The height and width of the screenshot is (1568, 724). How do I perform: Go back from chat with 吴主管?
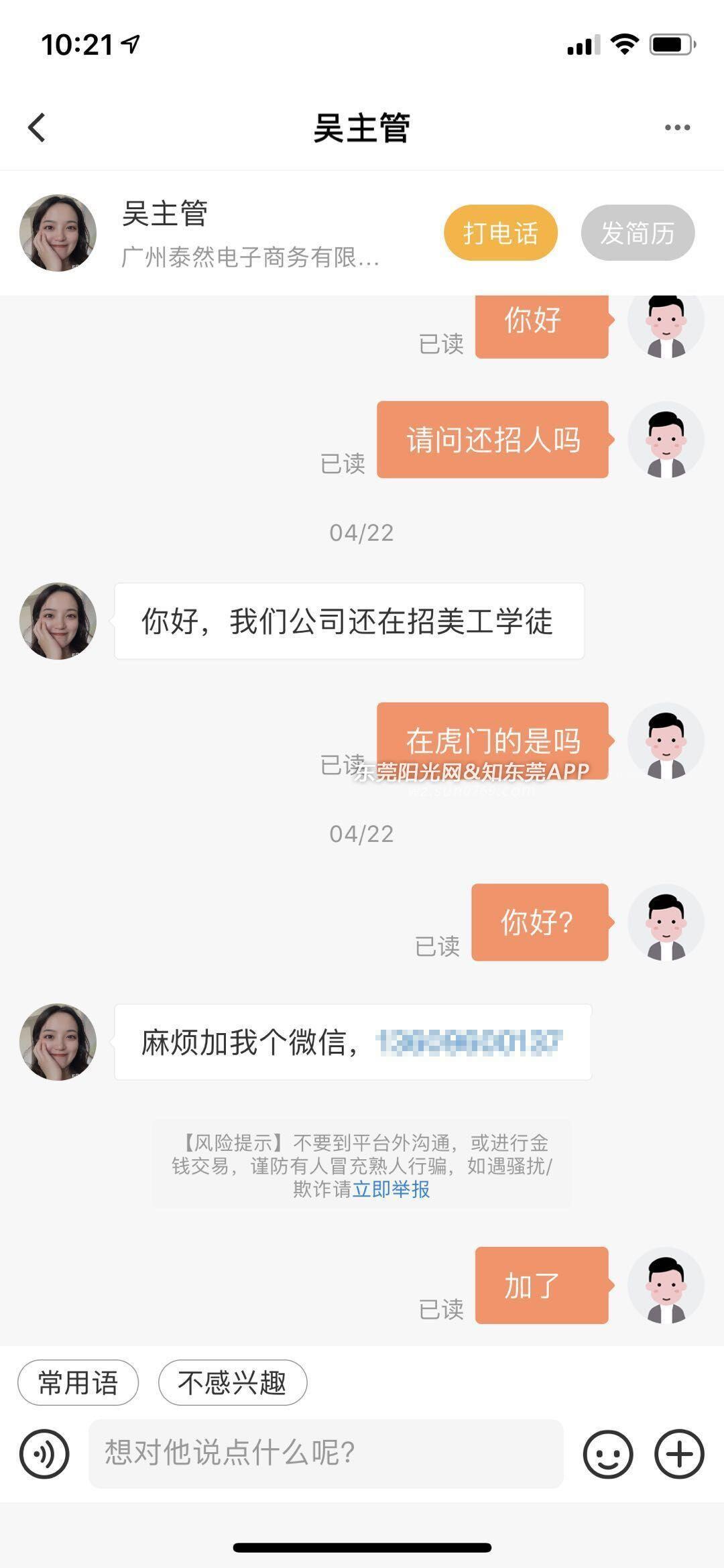click(37, 127)
